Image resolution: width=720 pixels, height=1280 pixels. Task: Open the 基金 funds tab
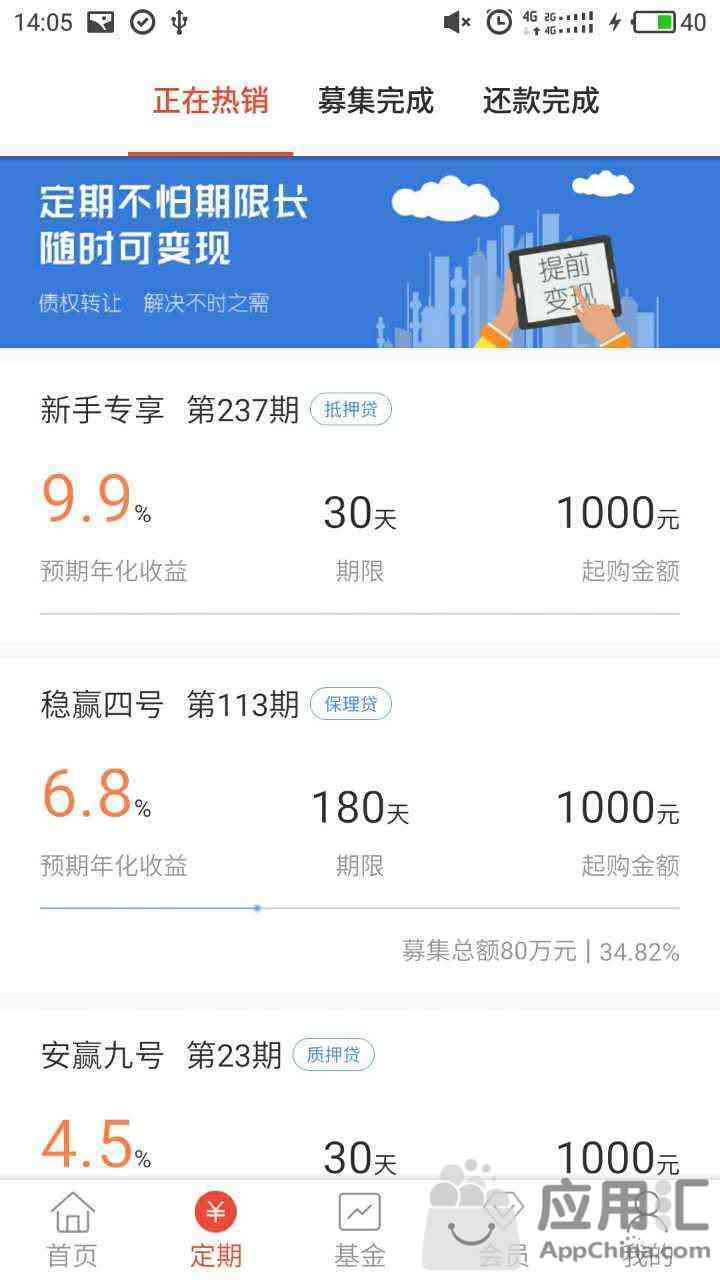[x=360, y=1230]
